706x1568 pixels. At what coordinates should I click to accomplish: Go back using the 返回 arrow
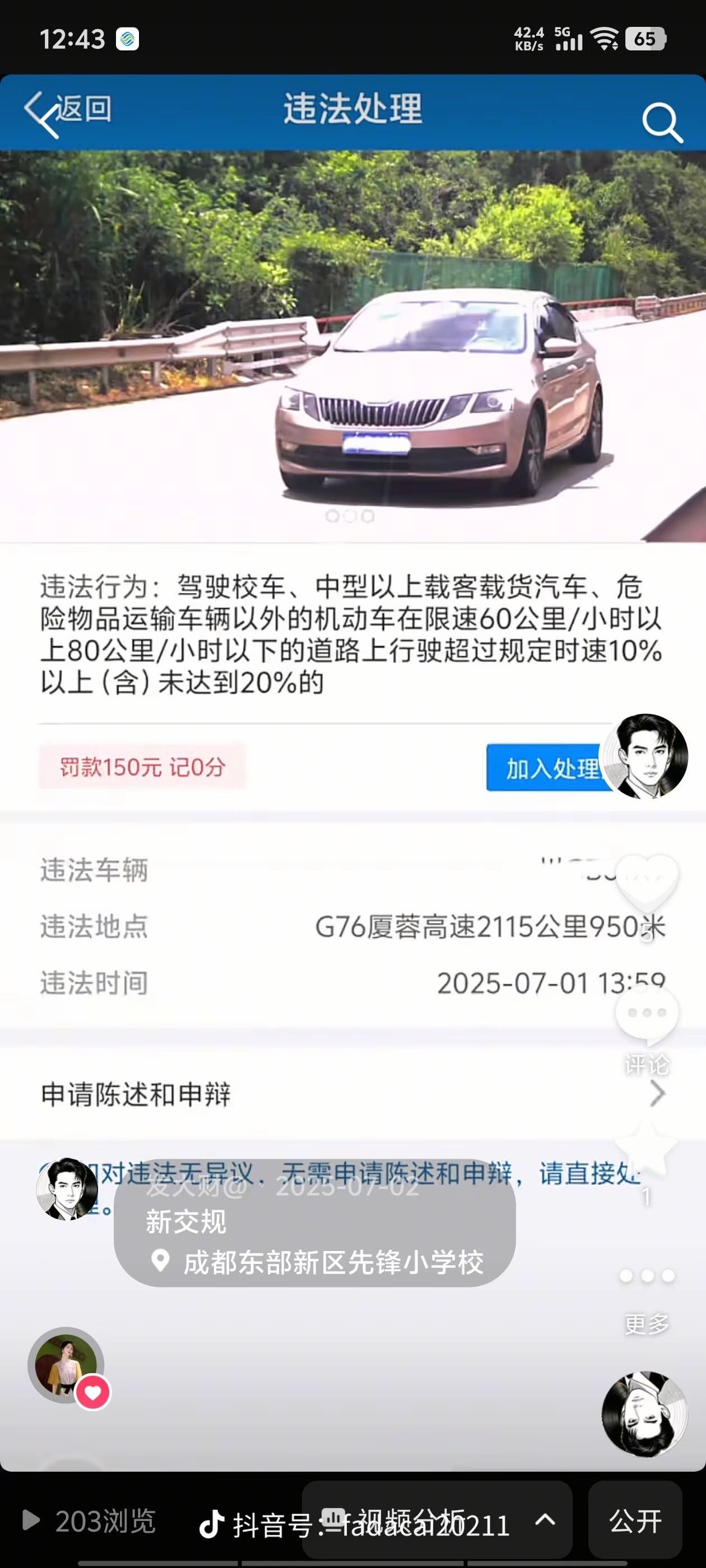(x=67, y=111)
